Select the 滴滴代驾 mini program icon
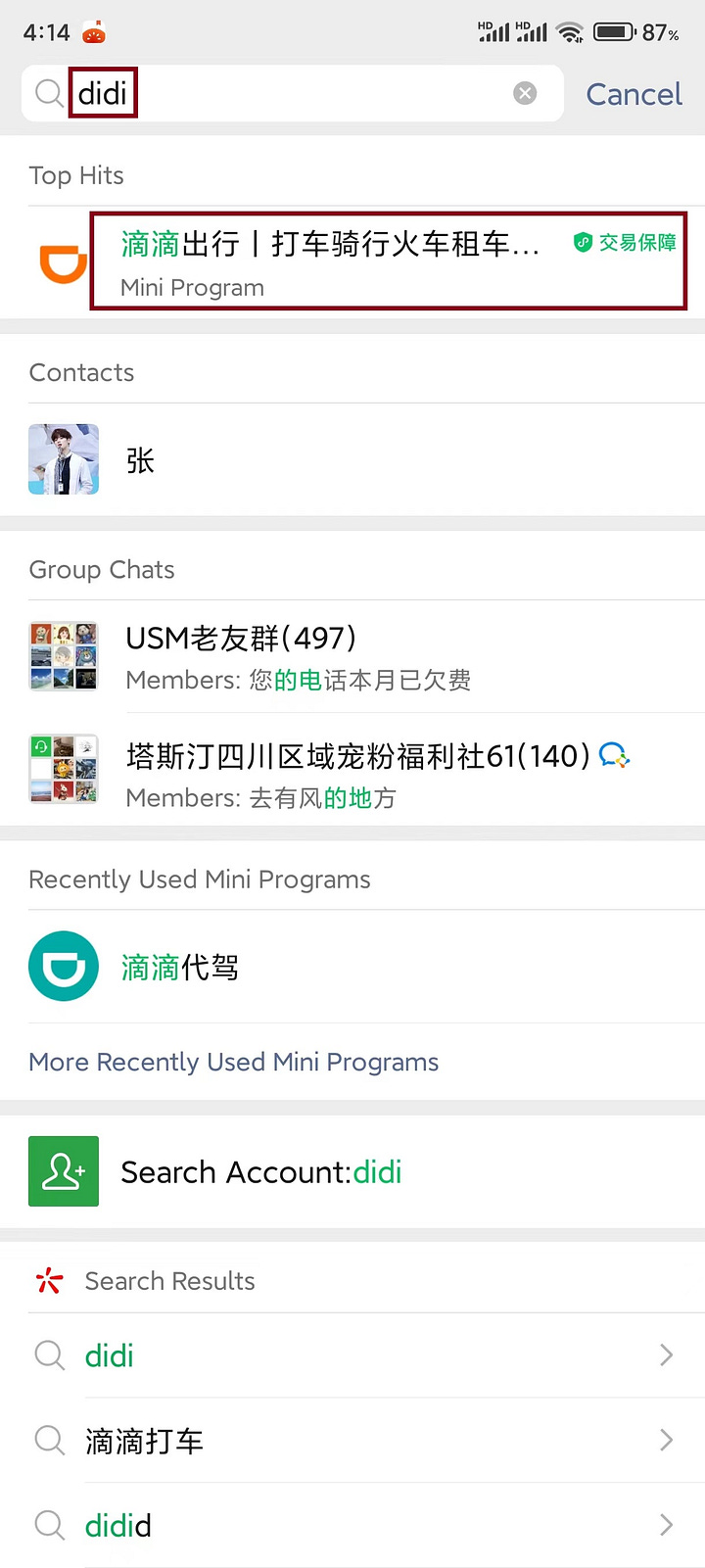 pyautogui.click(x=63, y=966)
